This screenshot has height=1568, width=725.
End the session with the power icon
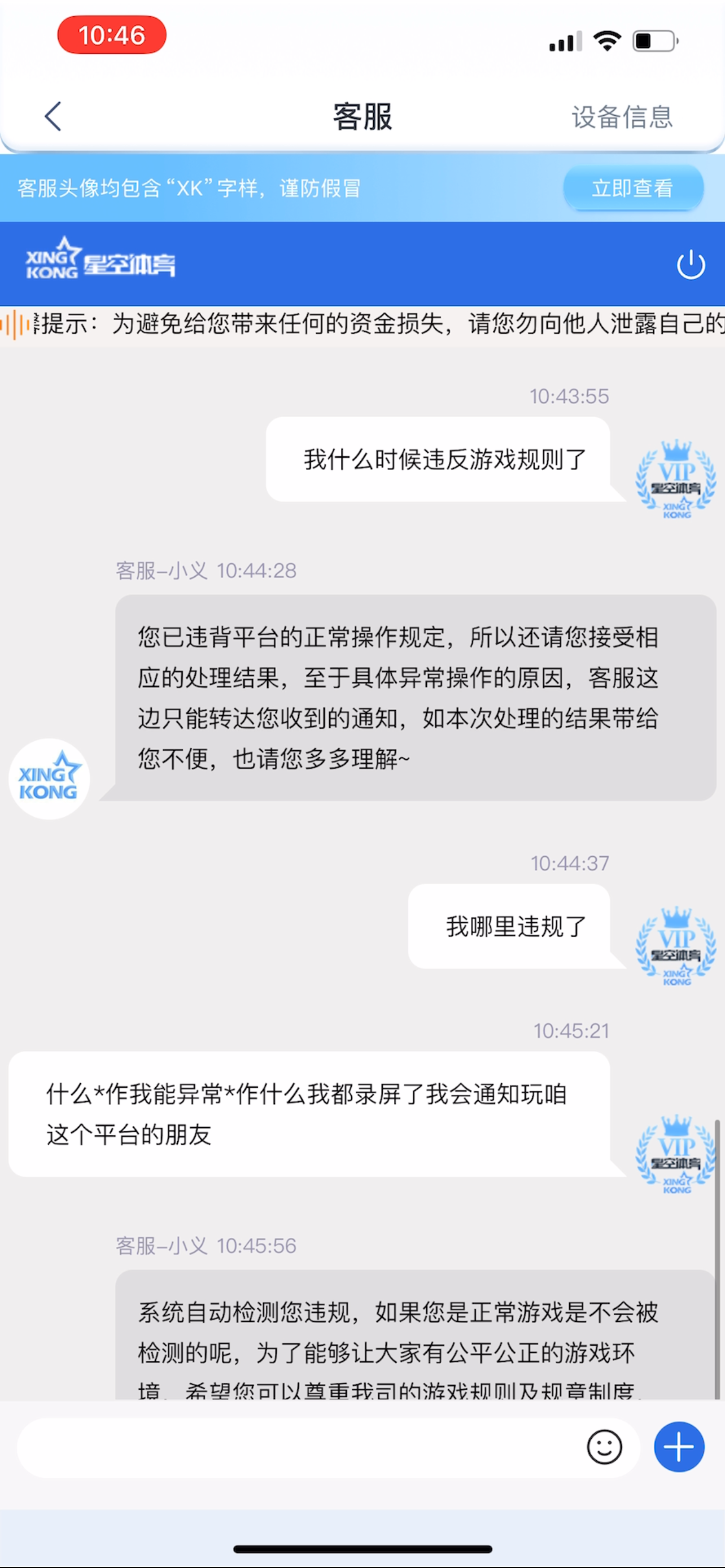691,264
